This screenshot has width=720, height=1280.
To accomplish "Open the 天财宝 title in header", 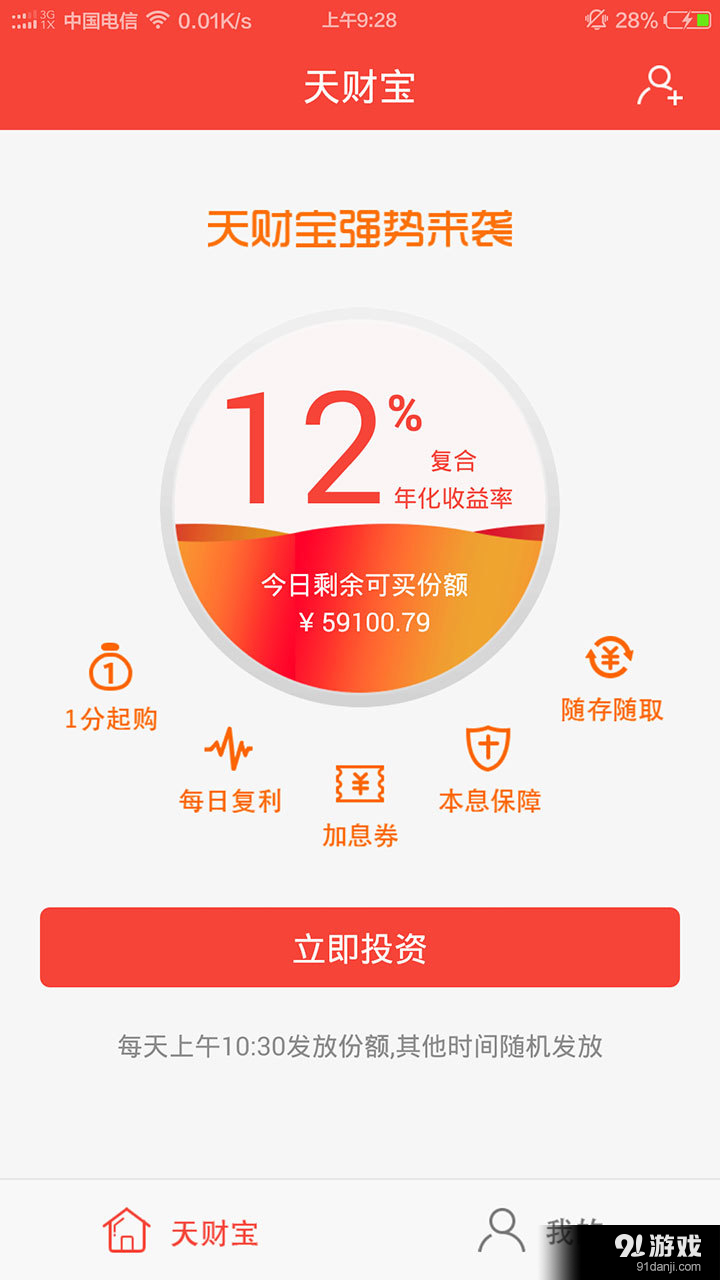I will coord(360,88).
